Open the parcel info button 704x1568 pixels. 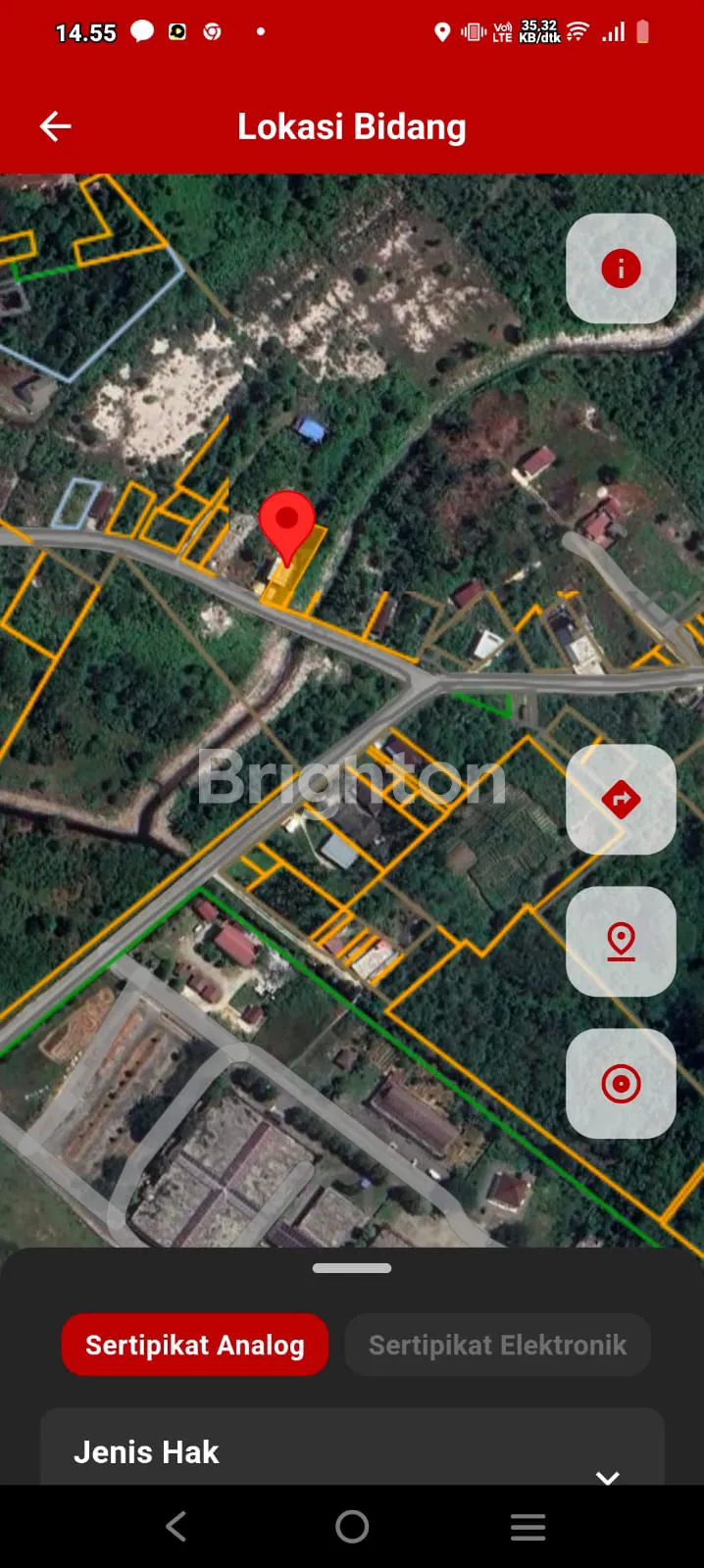(621, 269)
